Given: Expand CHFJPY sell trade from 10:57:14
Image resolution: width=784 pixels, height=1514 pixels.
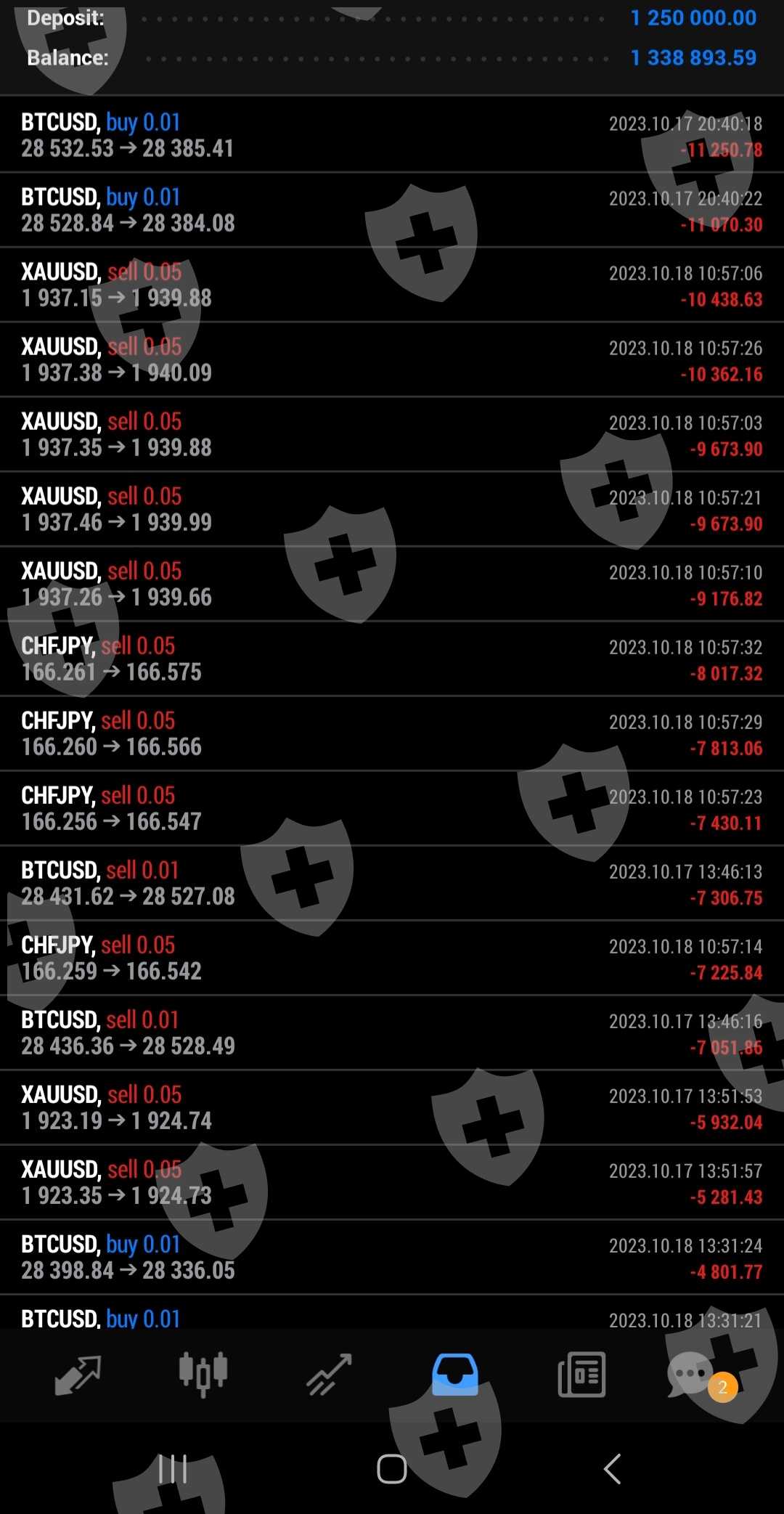Looking at the screenshot, I should coord(392,958).
